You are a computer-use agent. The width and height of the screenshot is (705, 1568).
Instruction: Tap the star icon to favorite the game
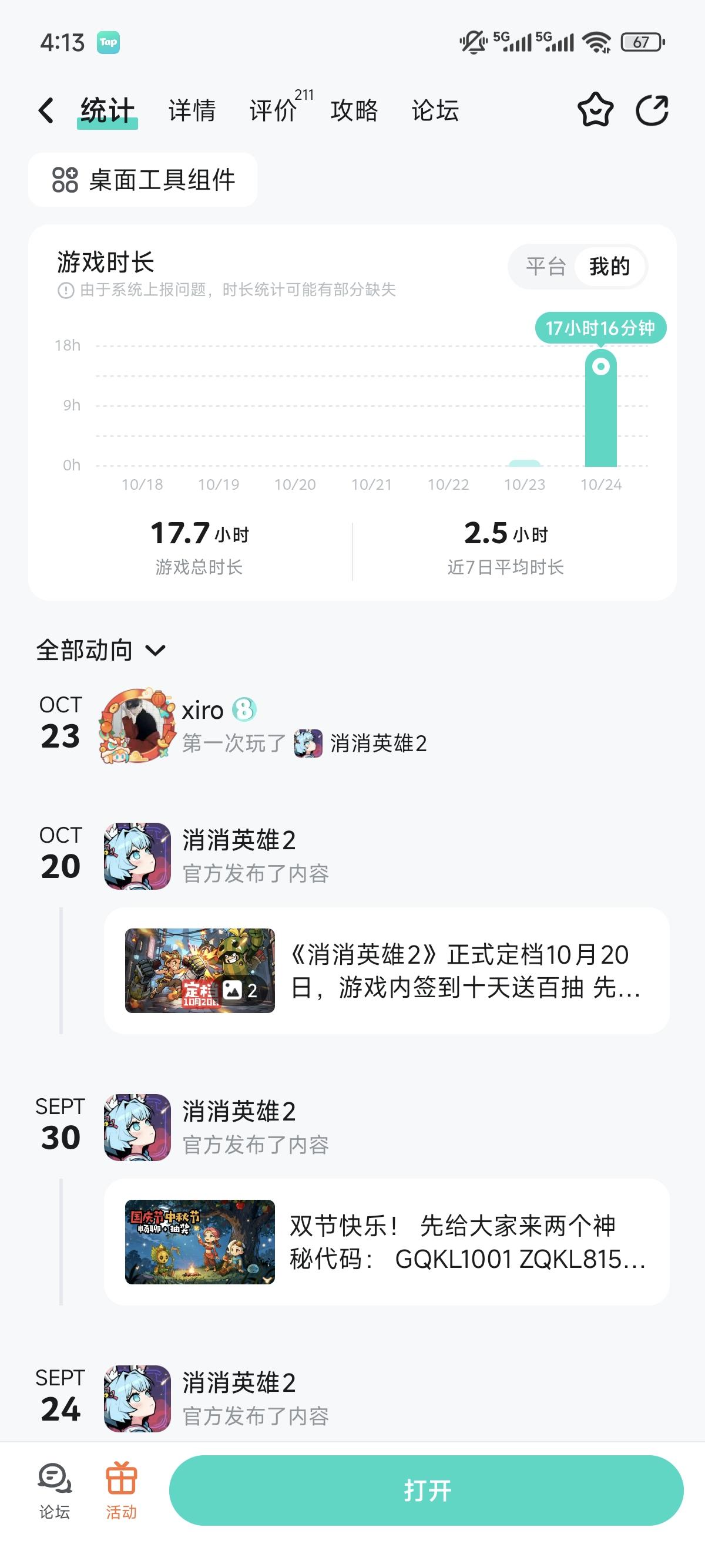[595, 110]
